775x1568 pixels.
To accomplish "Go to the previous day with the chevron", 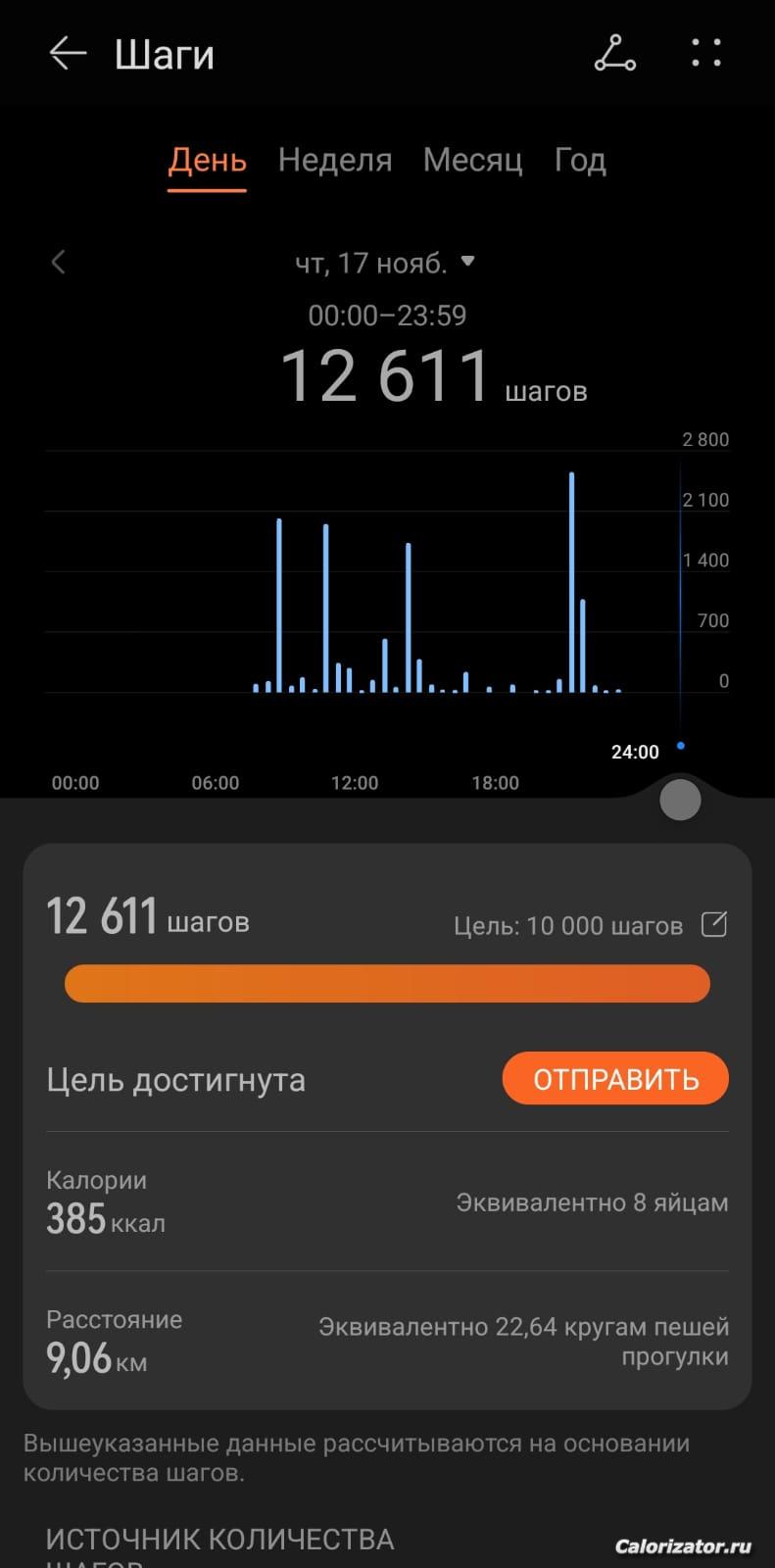I will click(x=59, y=263).
